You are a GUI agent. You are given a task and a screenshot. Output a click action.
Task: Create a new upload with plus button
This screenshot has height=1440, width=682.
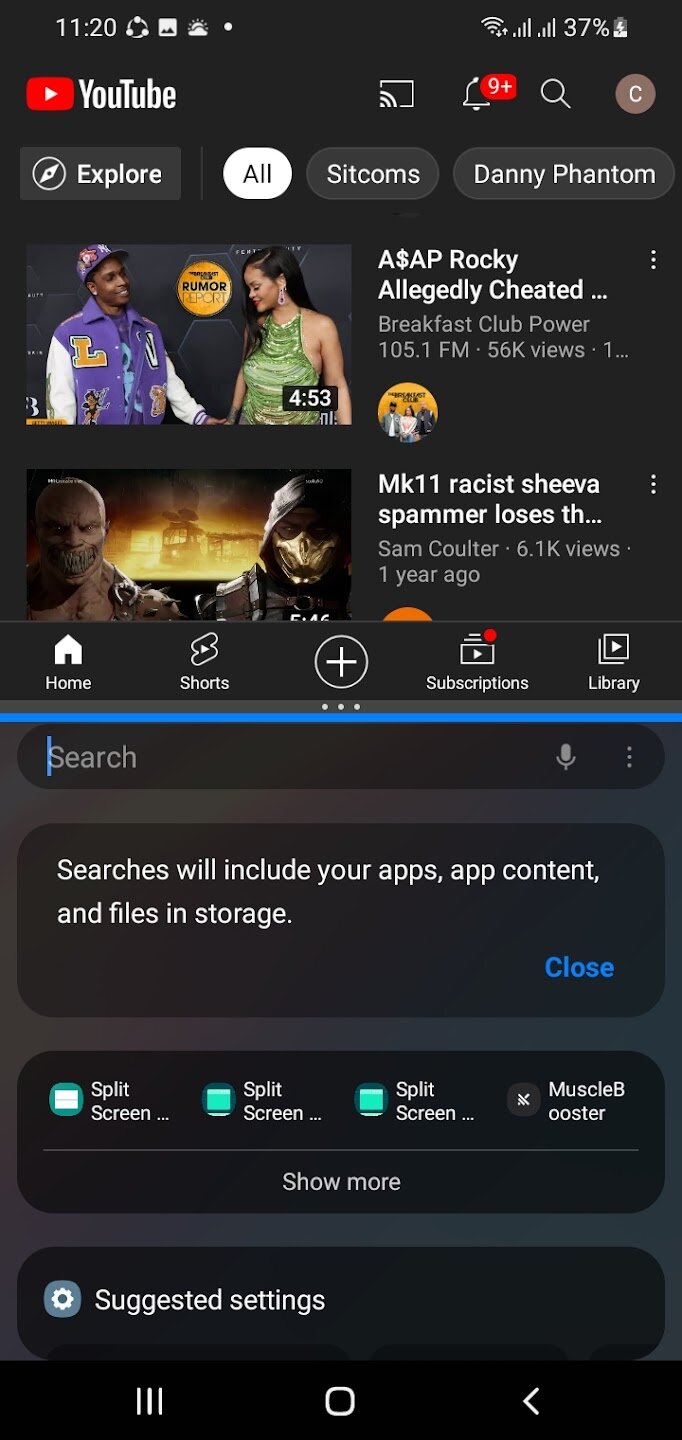(x=341, y=662)
